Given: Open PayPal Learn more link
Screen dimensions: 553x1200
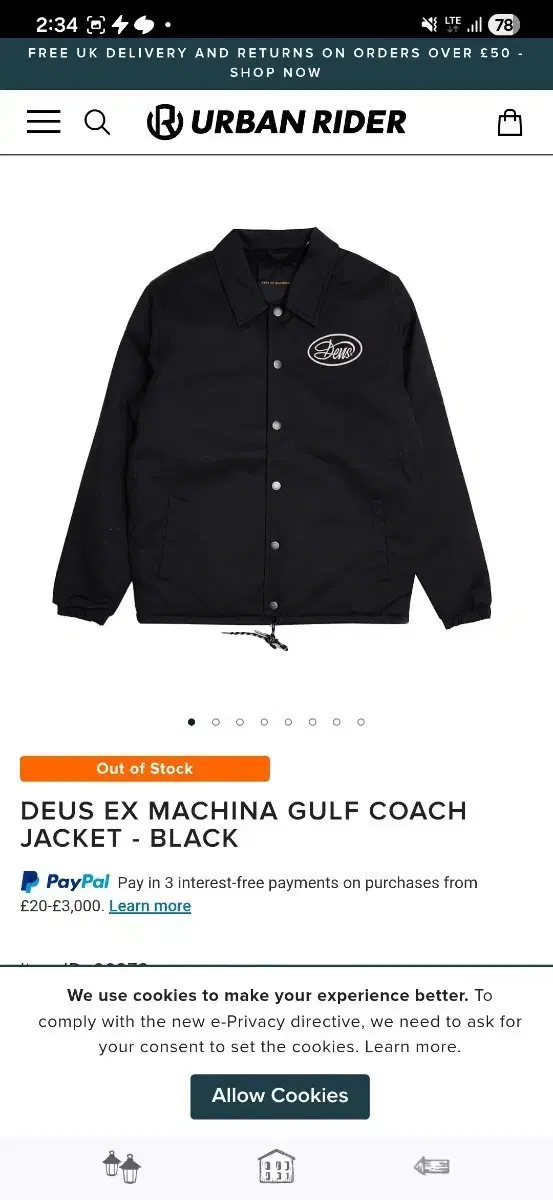Looking at the screenshot, I should [150, 906].
